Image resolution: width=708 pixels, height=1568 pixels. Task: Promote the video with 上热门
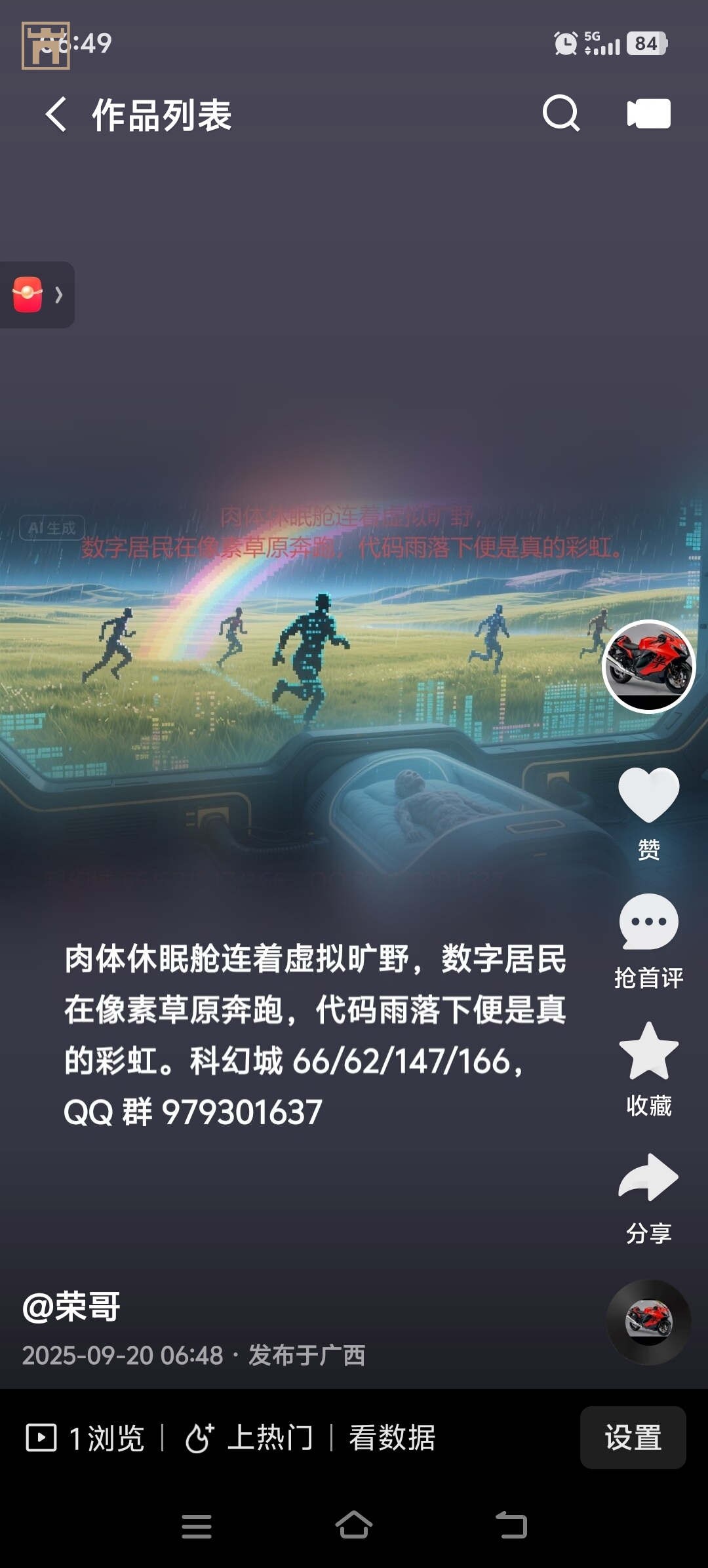coord(249,1438)
